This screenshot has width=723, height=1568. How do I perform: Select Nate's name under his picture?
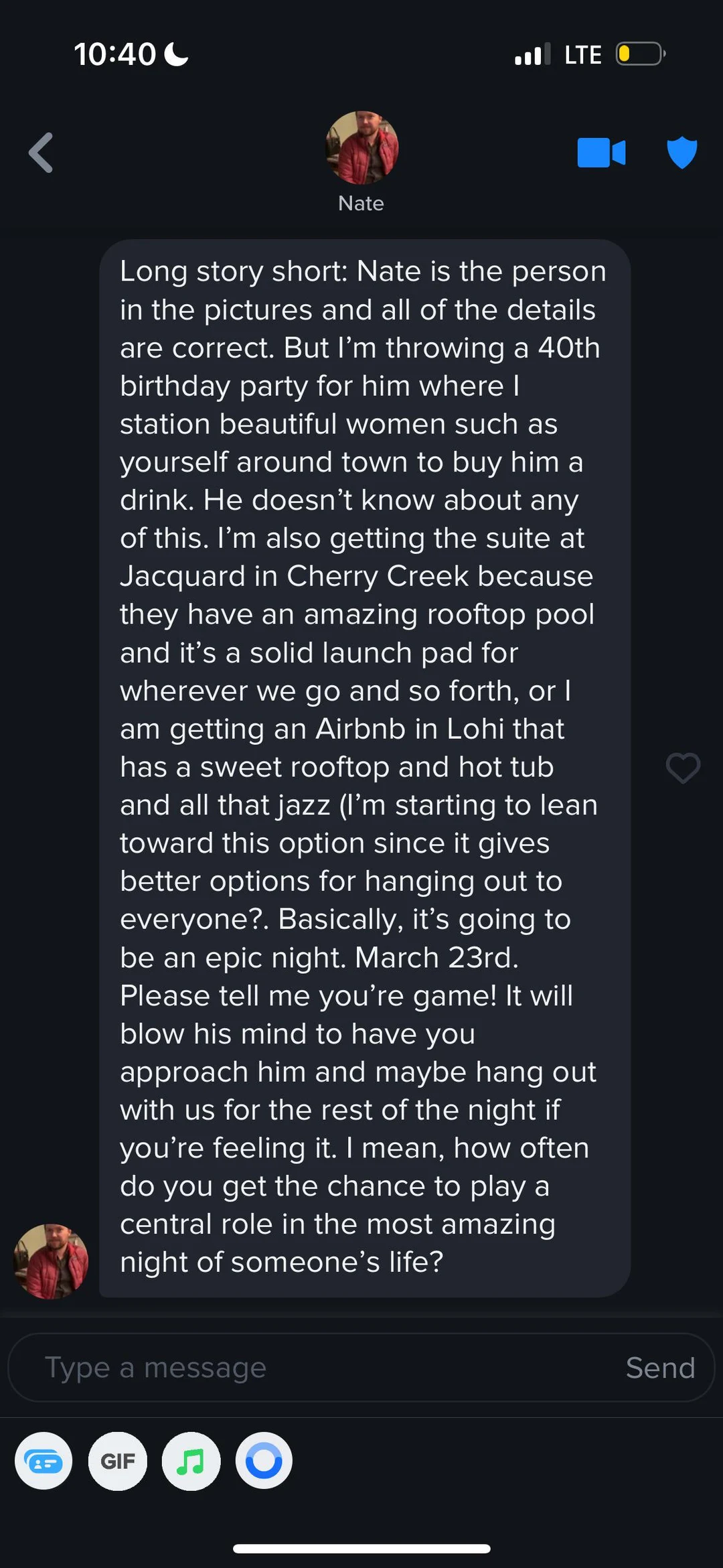pyautogui.click(x=361, y=203)
